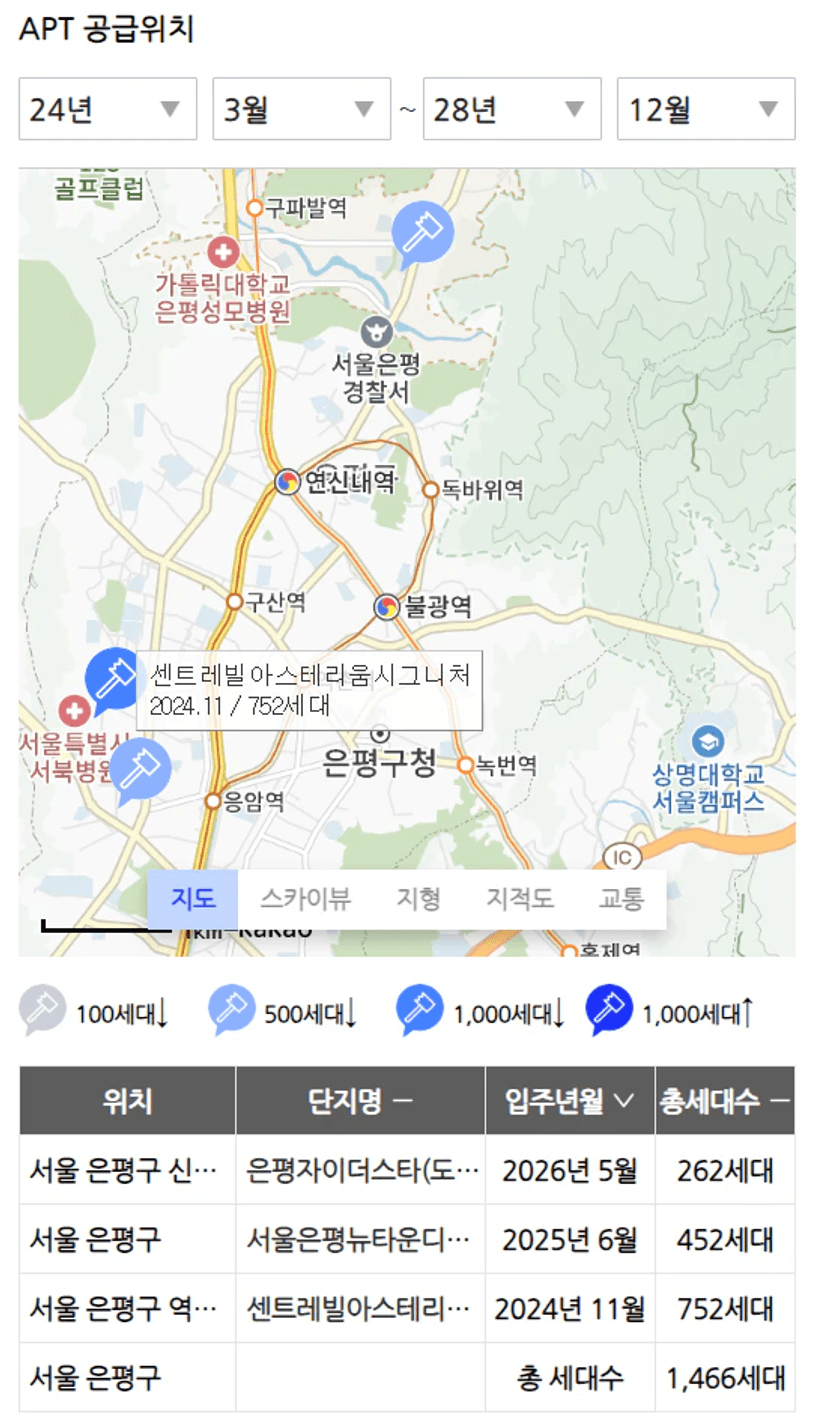
Task: Select the 지도 map type
Action: pos(193,899)
